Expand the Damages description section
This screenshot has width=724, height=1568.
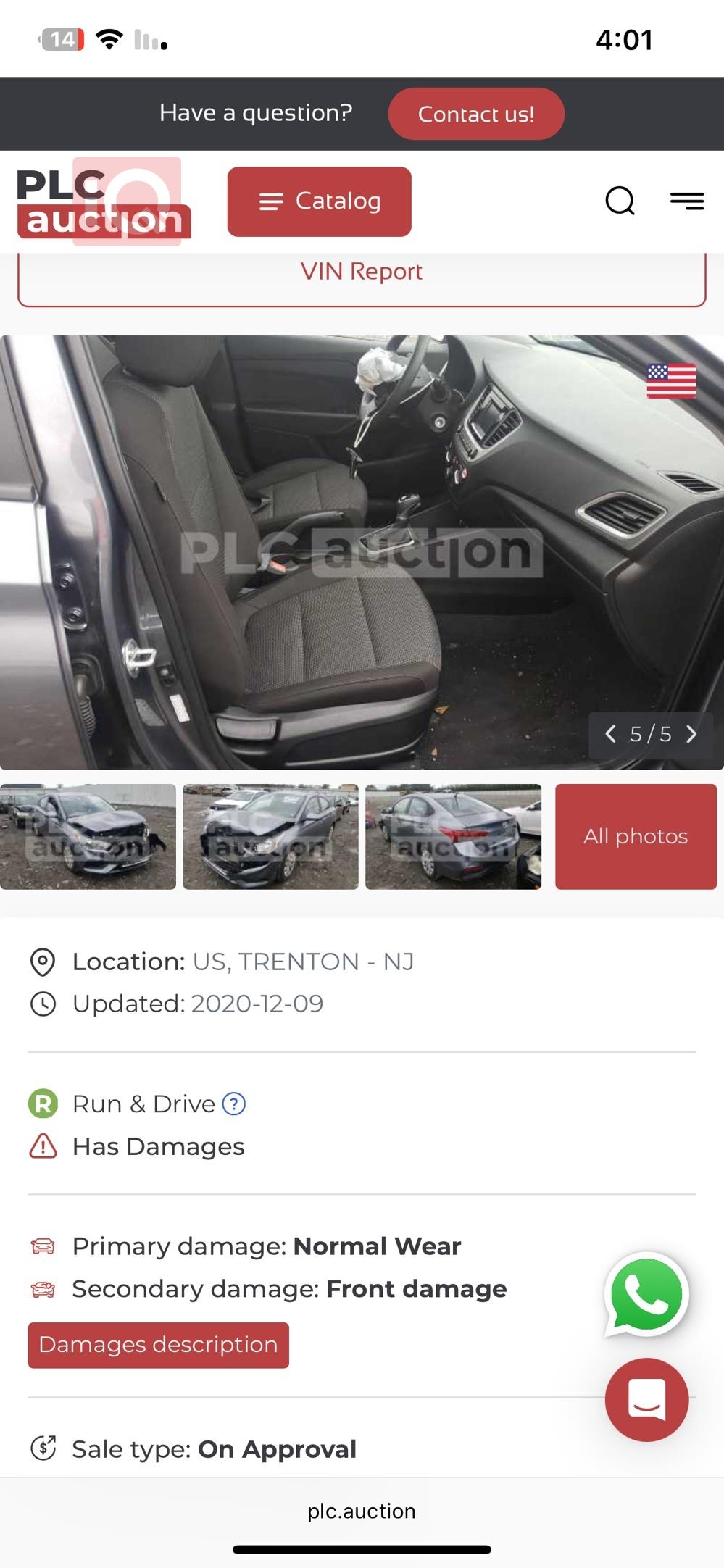point(158,1345)
